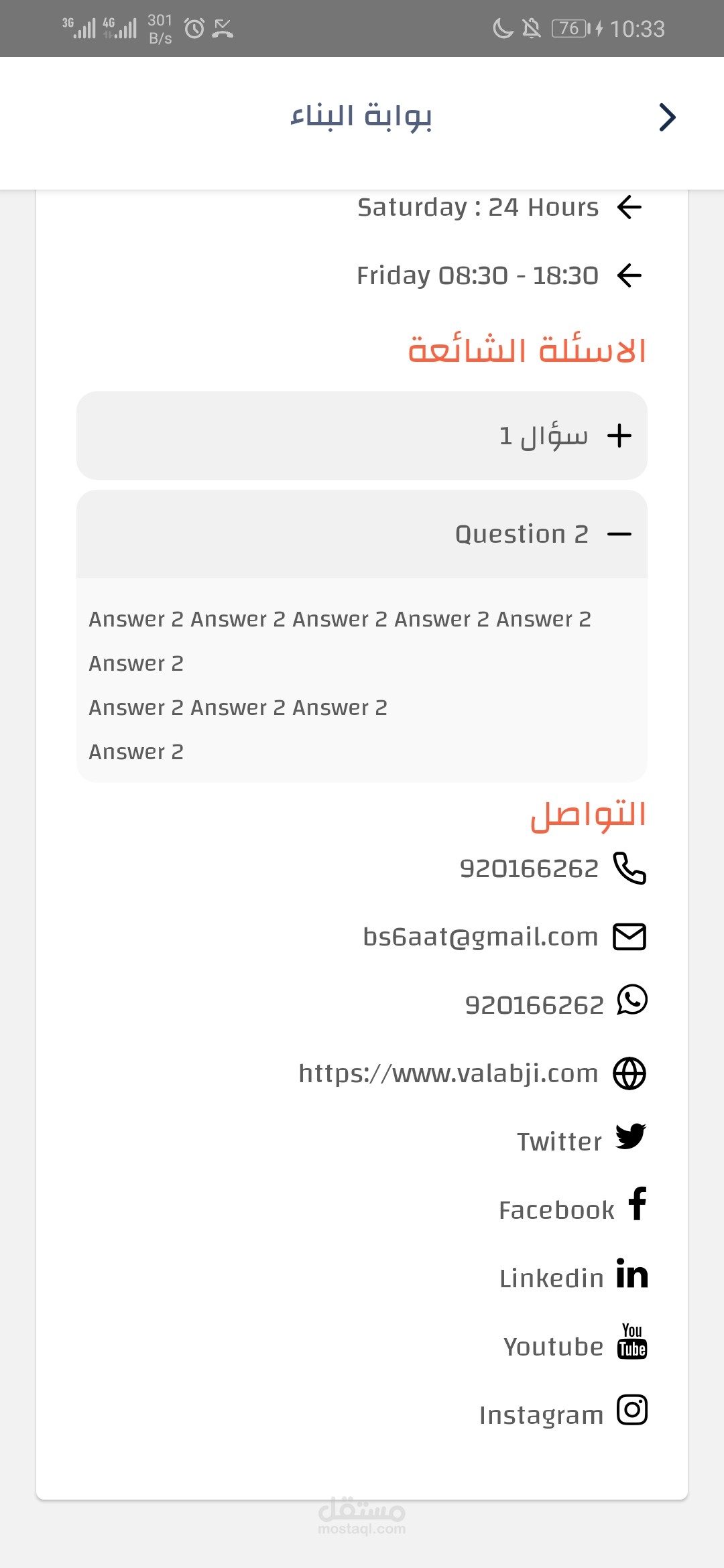Go back using the header chevron

coord(667,117)
